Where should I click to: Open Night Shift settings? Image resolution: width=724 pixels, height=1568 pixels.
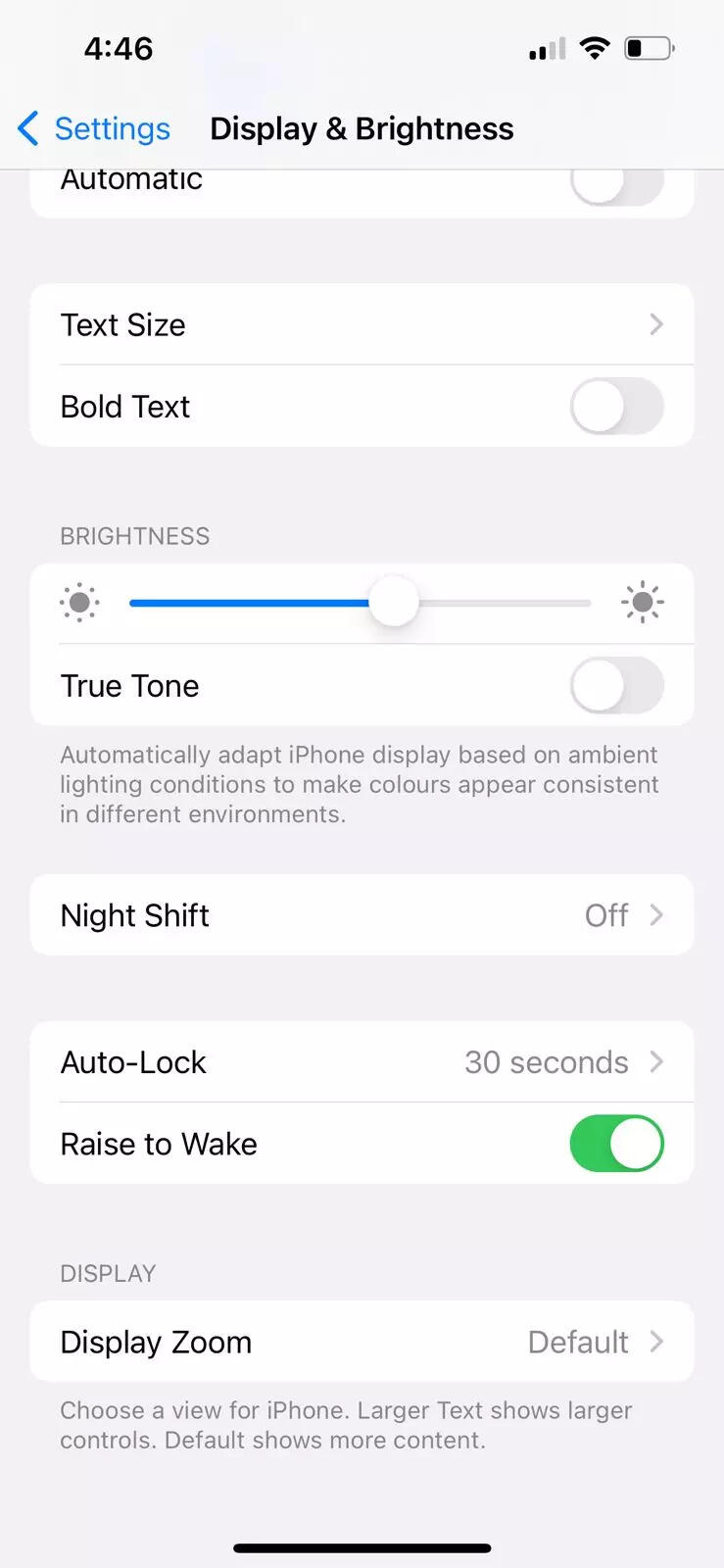tap(362, 914)
